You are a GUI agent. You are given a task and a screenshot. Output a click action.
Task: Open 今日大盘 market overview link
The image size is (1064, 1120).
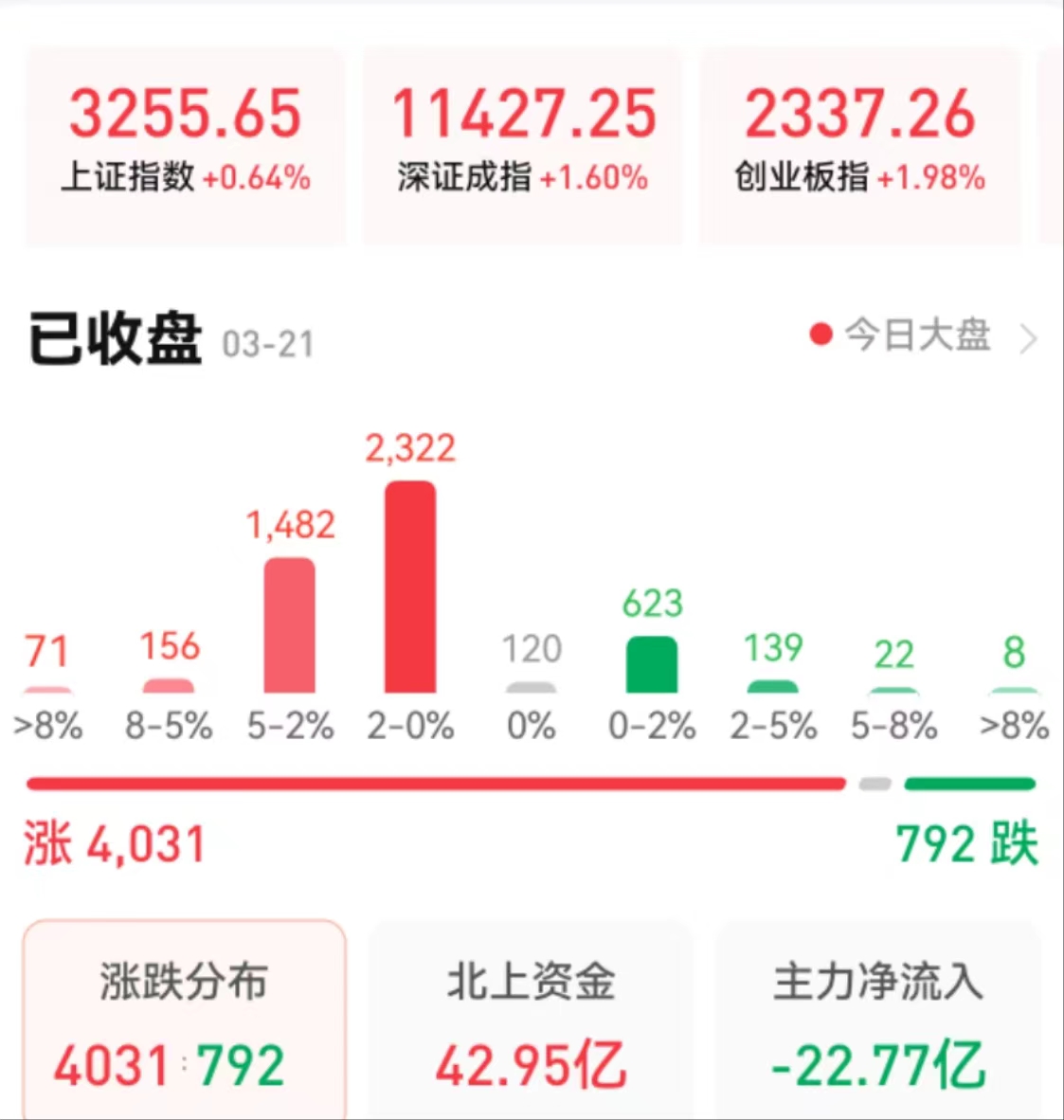click(921, 336)
